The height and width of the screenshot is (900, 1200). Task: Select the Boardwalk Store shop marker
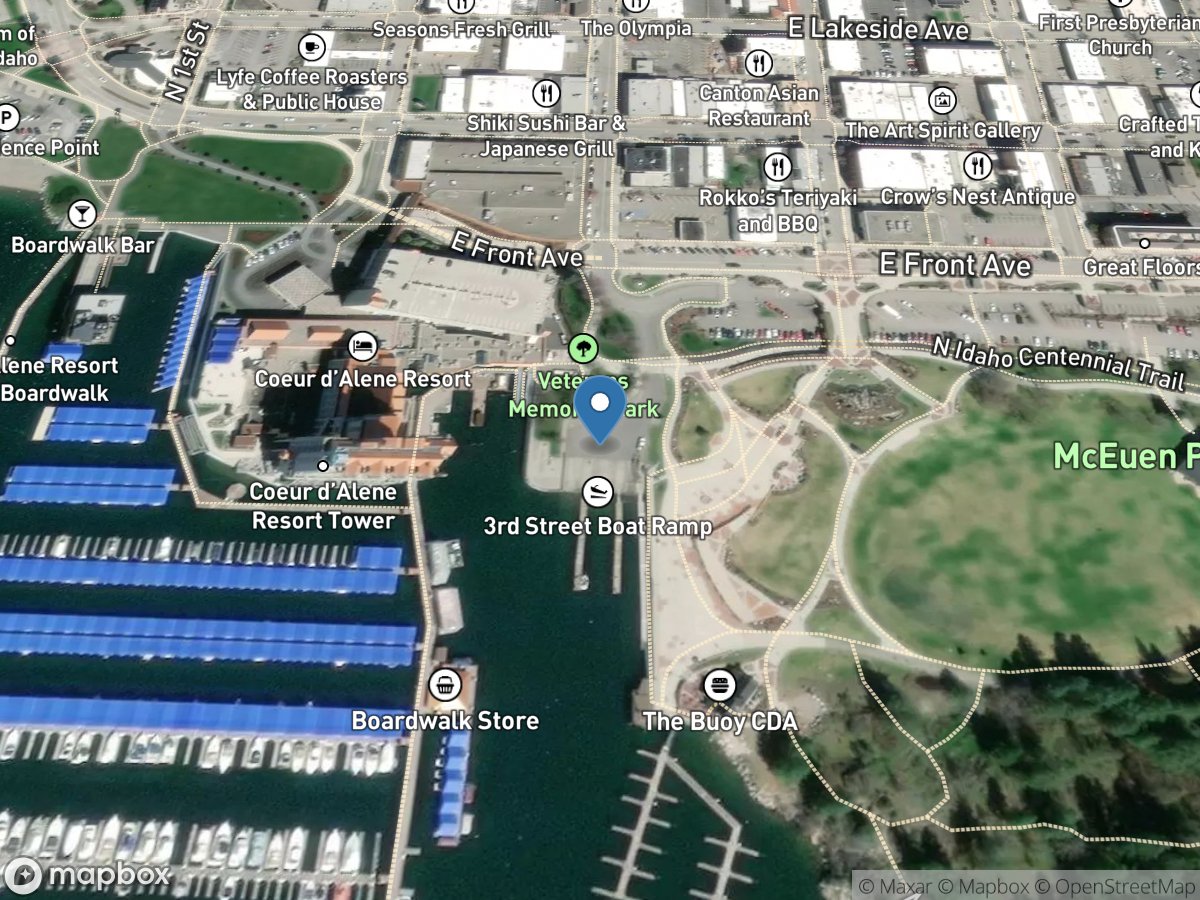(445, 686)
